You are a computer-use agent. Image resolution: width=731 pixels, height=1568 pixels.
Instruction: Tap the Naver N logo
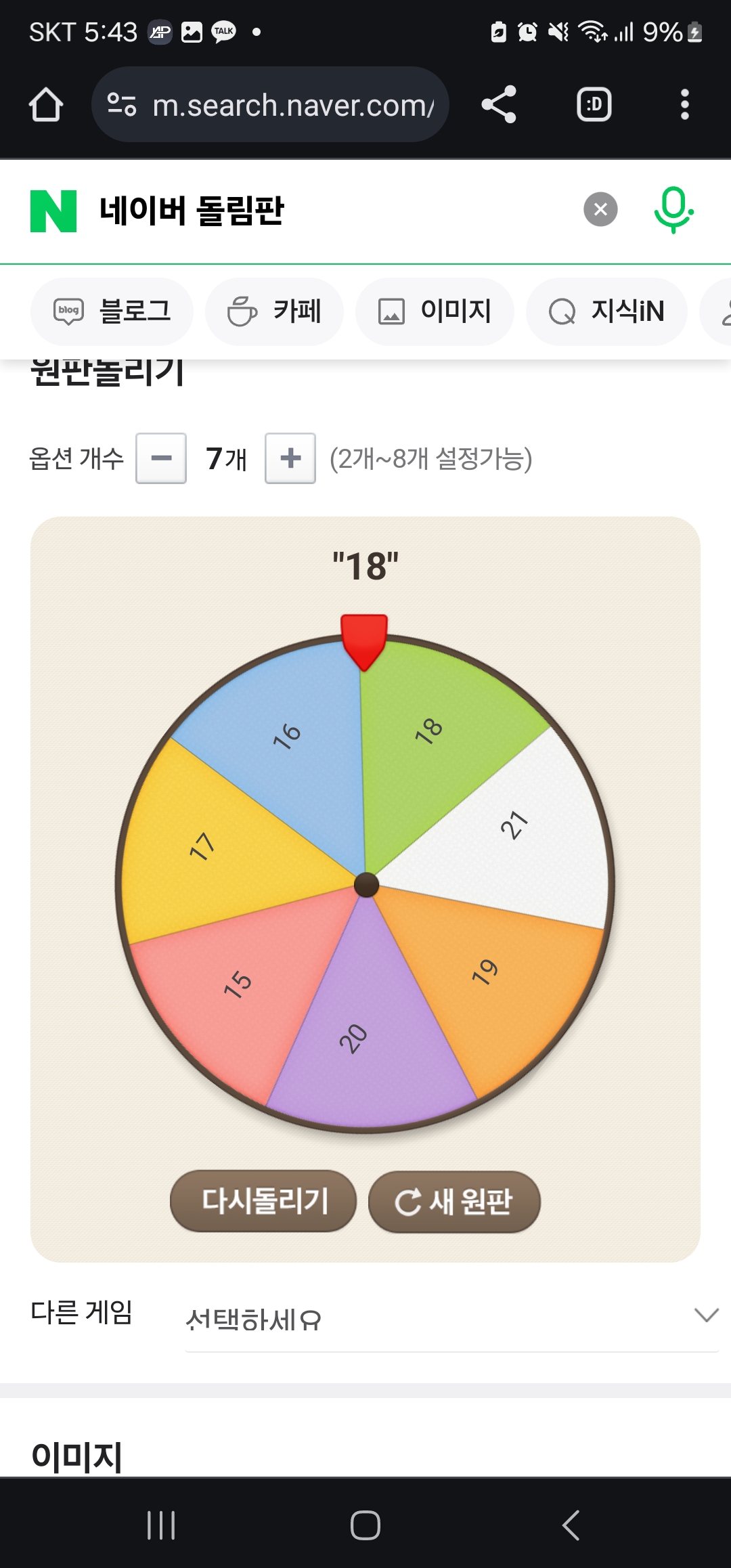coord(53,211)
